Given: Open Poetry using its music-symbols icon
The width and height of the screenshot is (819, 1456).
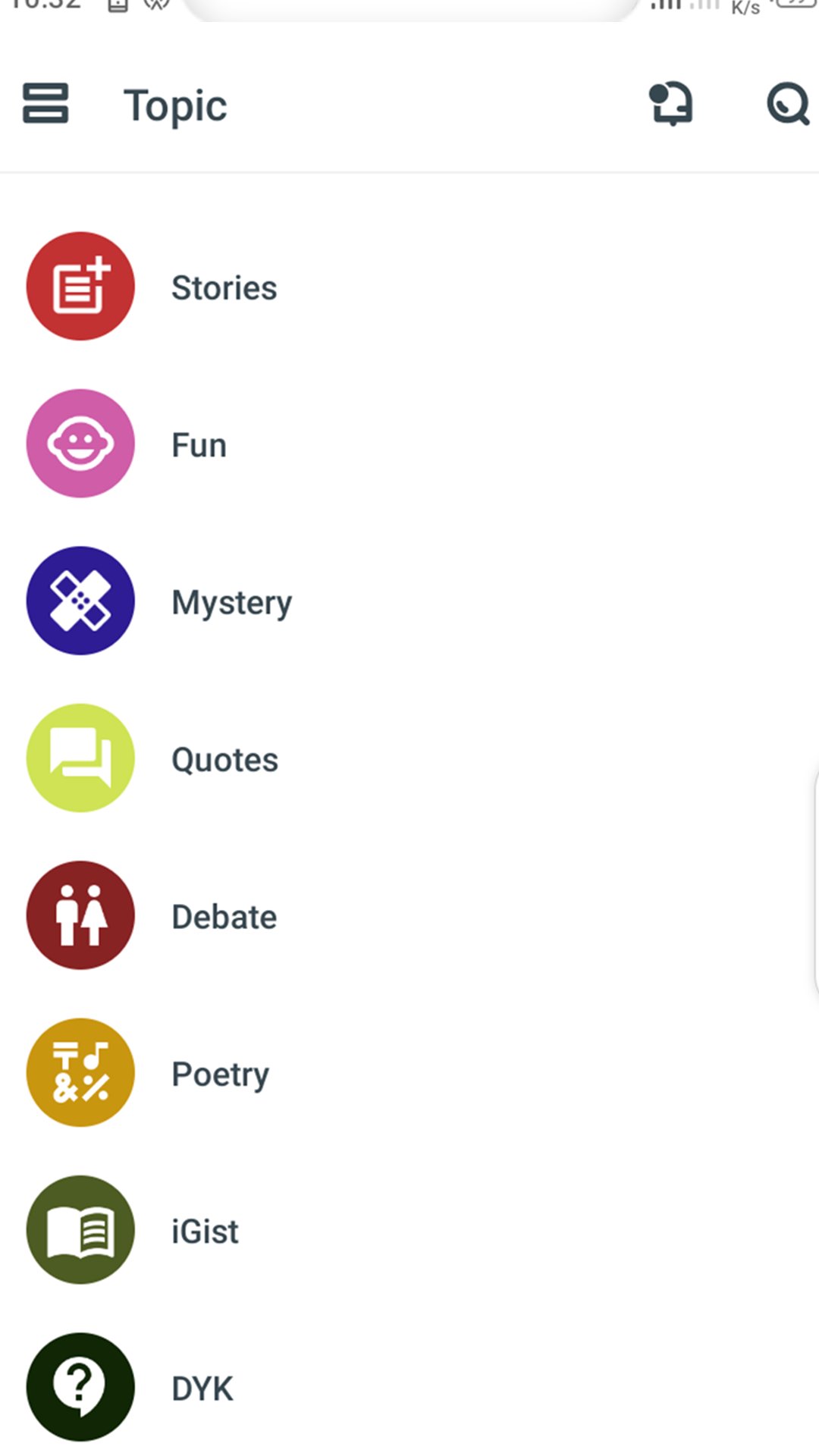Looking at the screenshot, I should (80, 1072).
